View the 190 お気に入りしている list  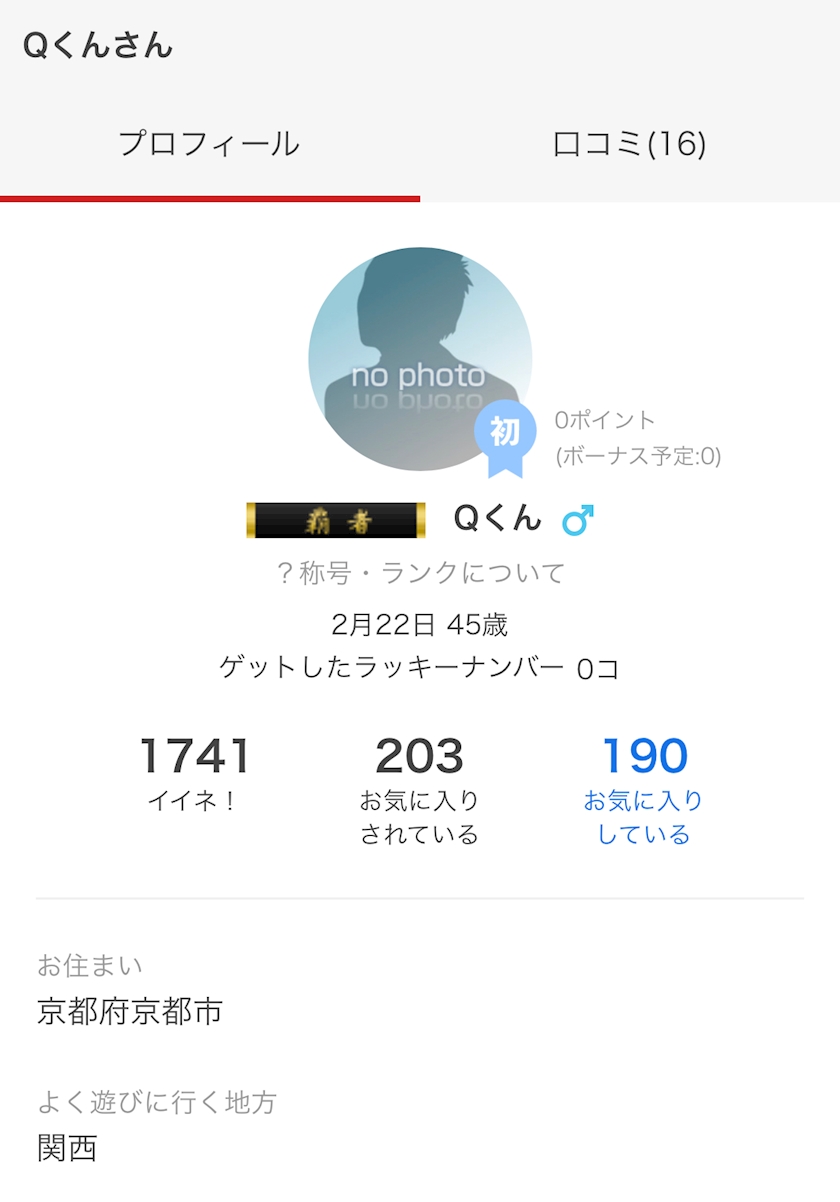click(x=644, y=790)
